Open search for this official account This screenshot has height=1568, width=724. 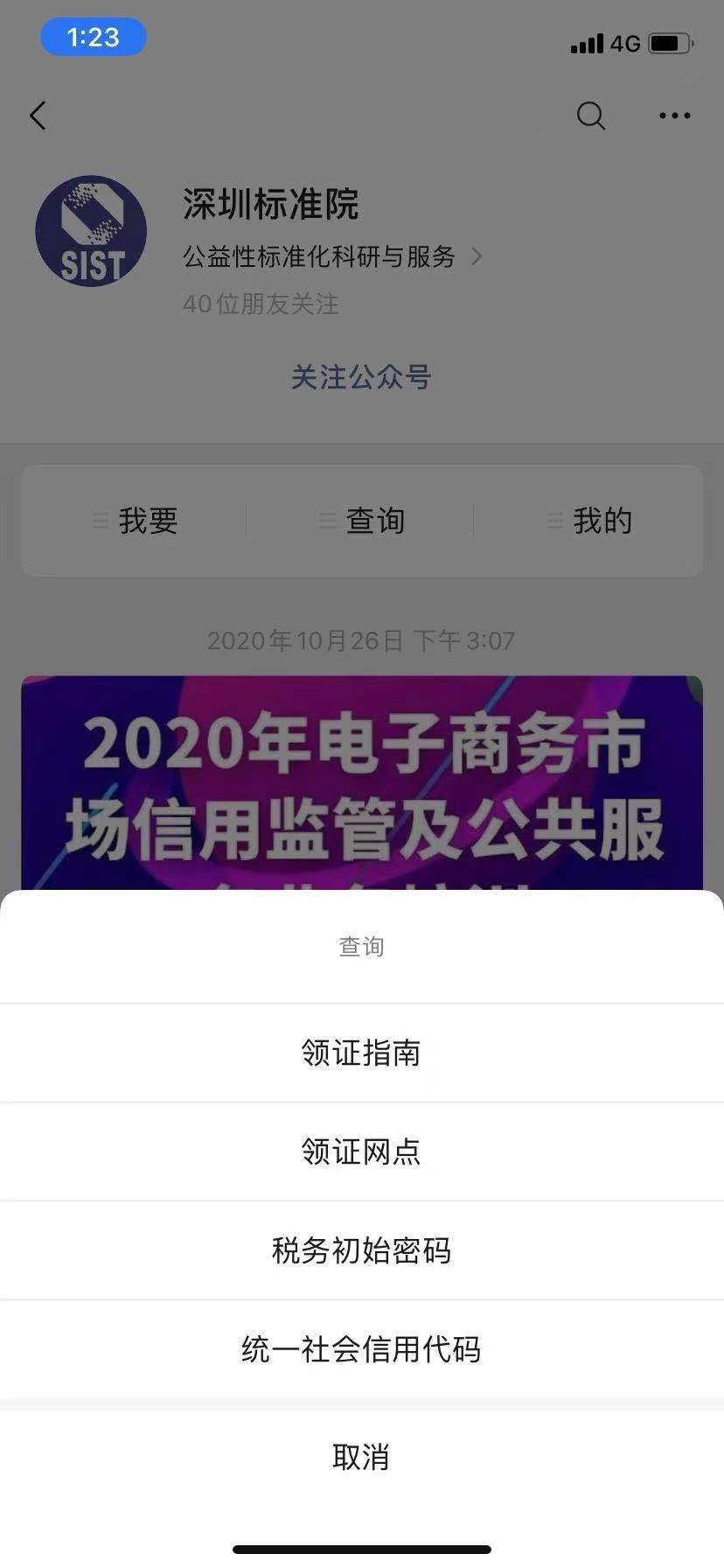(590, 115)
